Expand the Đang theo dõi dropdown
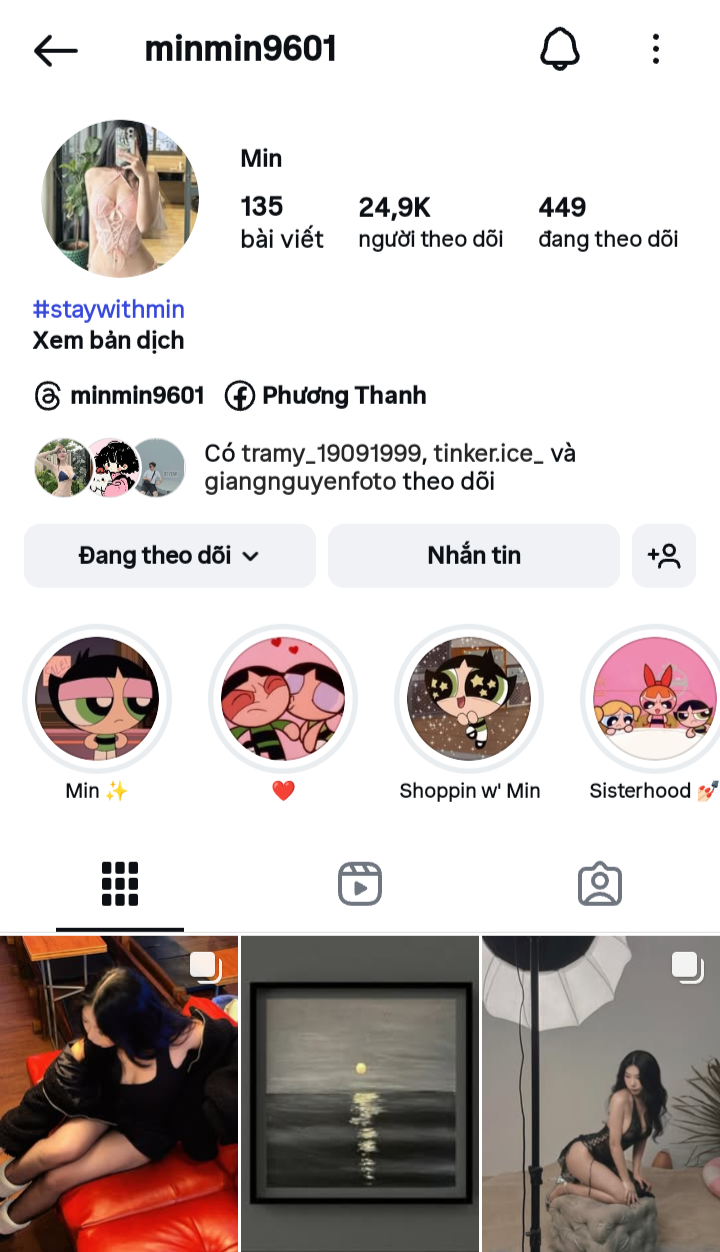Image resolution: width=720 pixels, height=1252 pixels. pos(170,556)
